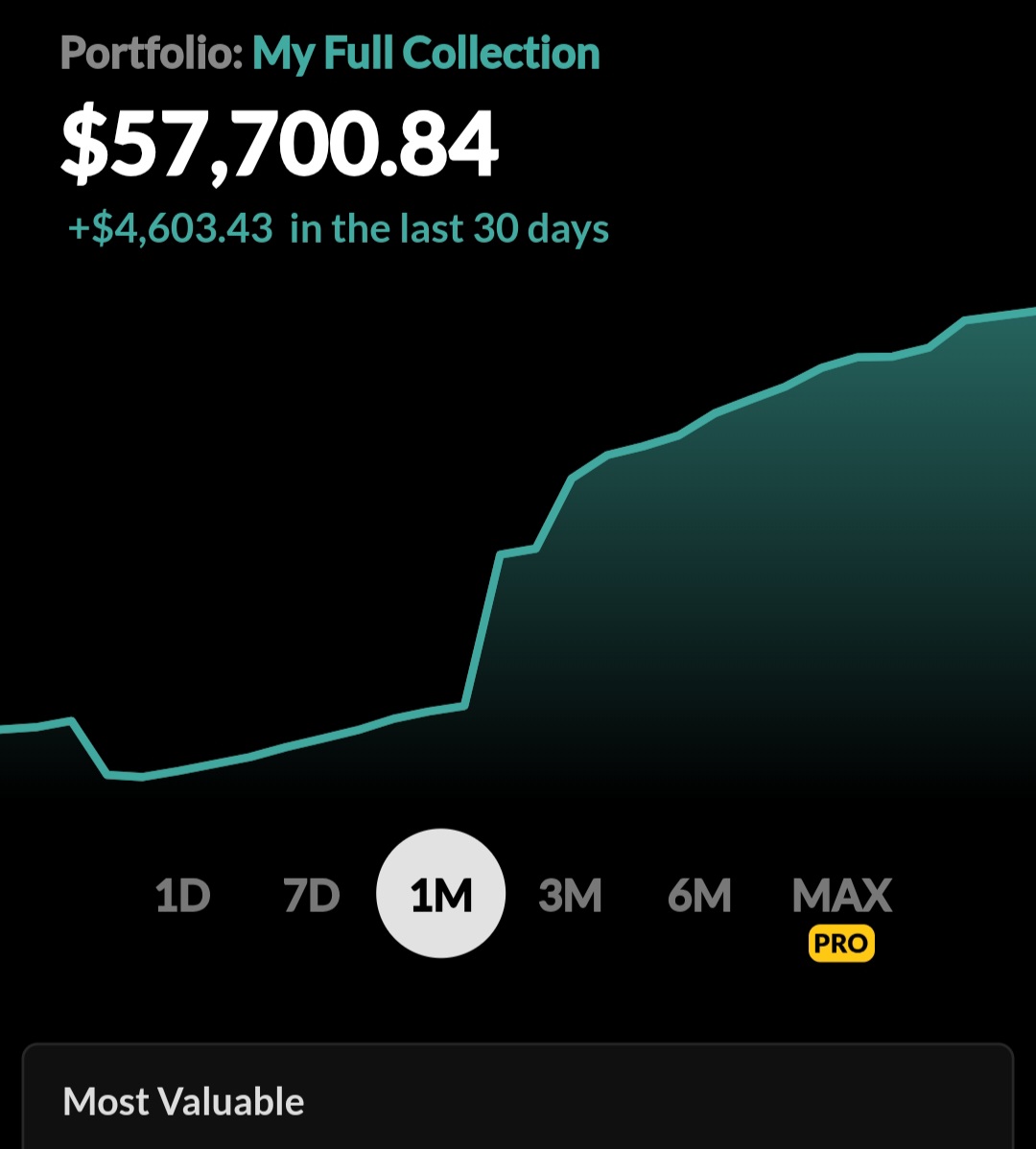Show the 3M portfolio chart
This screenshot has width=1036, height=1149.
coord(570,896)
